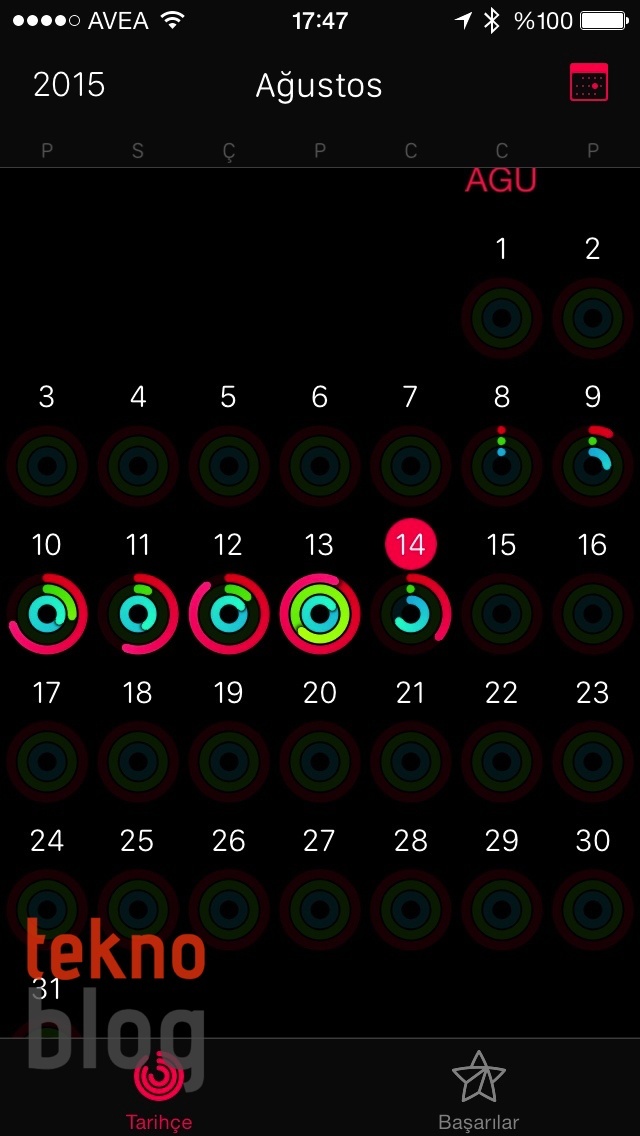Open the day view for August 30
The width and height of the screenshot is (640, 1136).
tap(592, 908)
